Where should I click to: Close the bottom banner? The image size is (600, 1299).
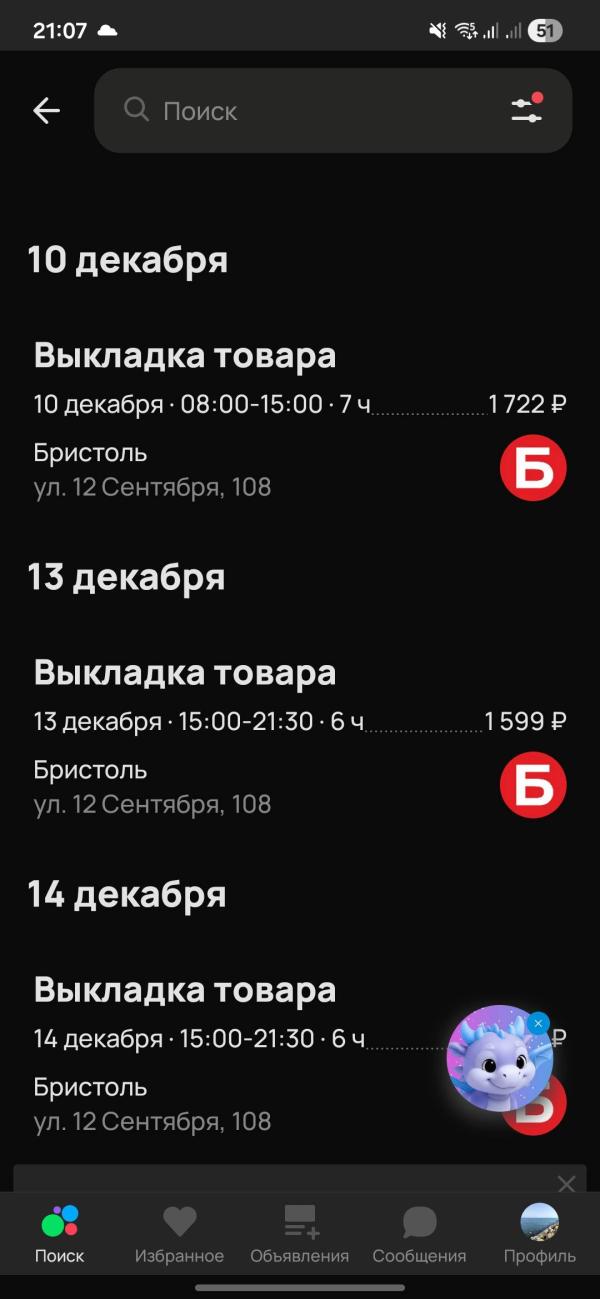[566, 1184]
